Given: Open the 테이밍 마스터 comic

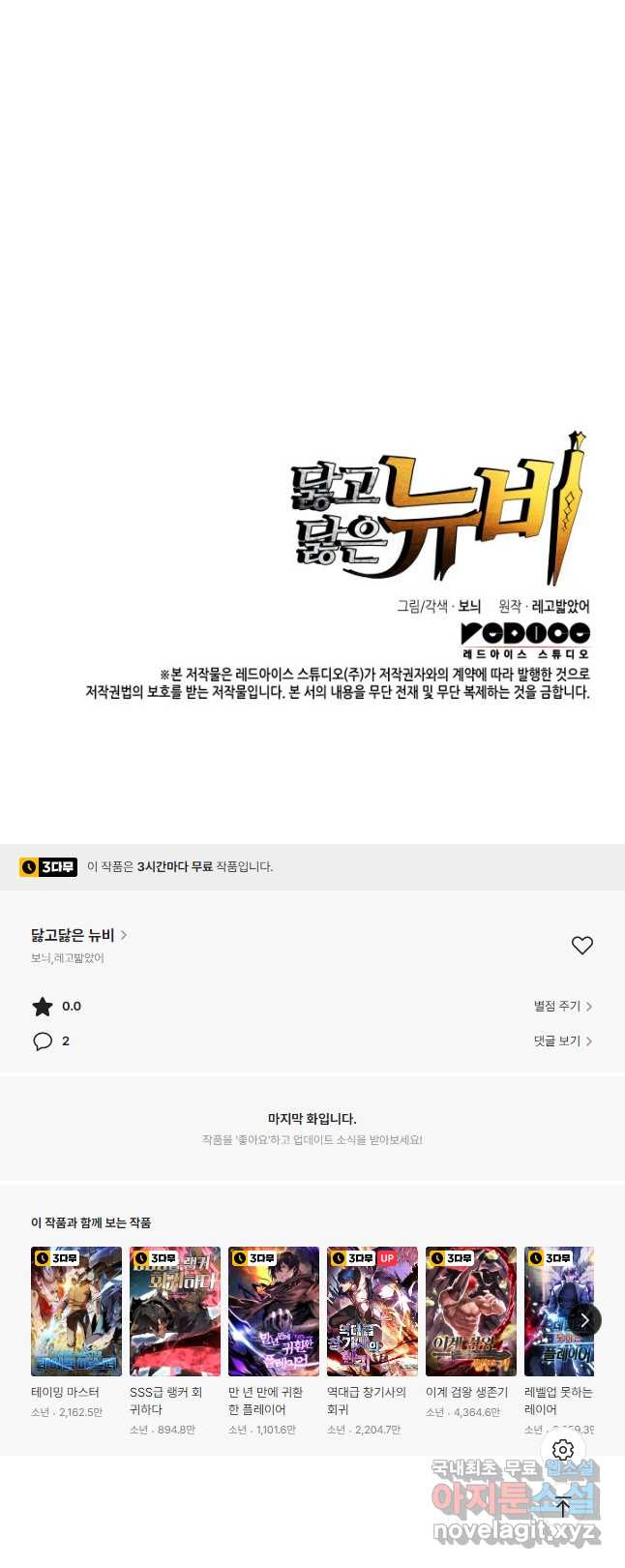Looking at the screenshot, I should tap(76, 1312).
